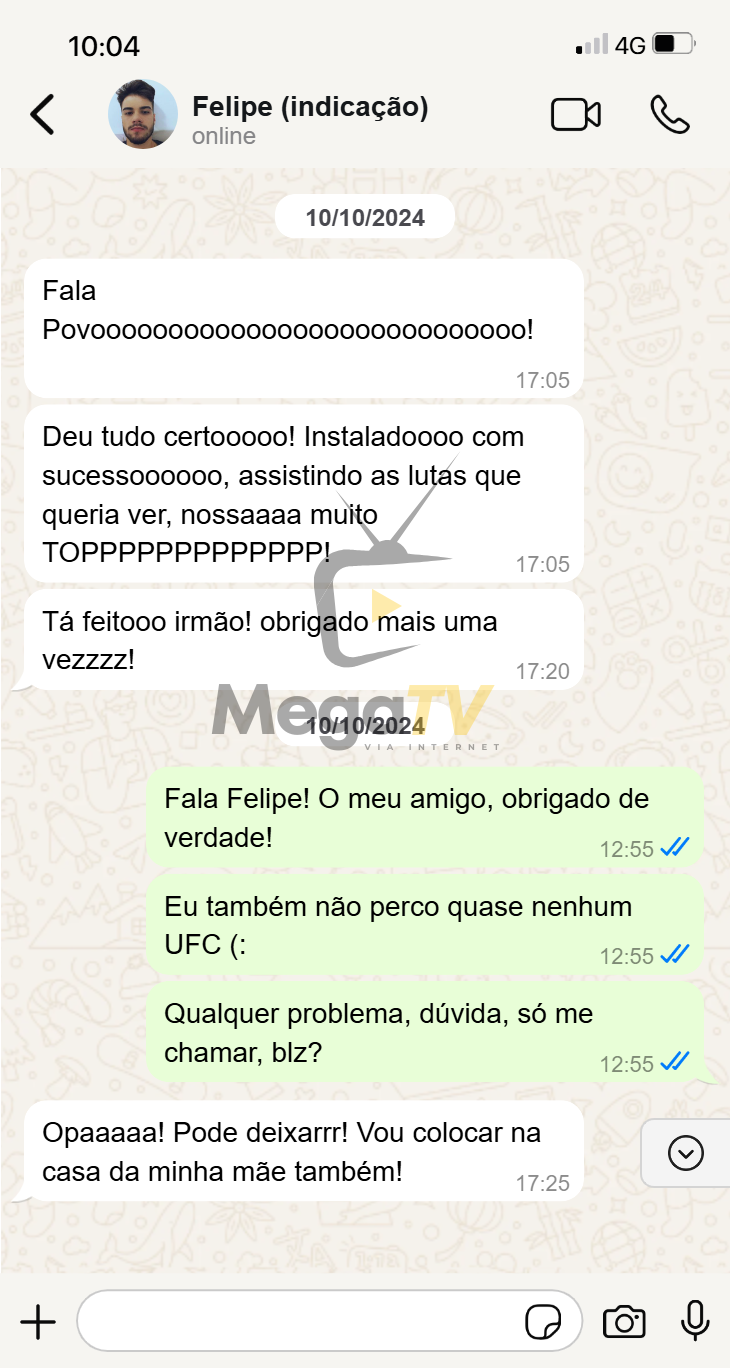Open the sticker picker
730x1368 pixels.
click(x=543, y=1322)
